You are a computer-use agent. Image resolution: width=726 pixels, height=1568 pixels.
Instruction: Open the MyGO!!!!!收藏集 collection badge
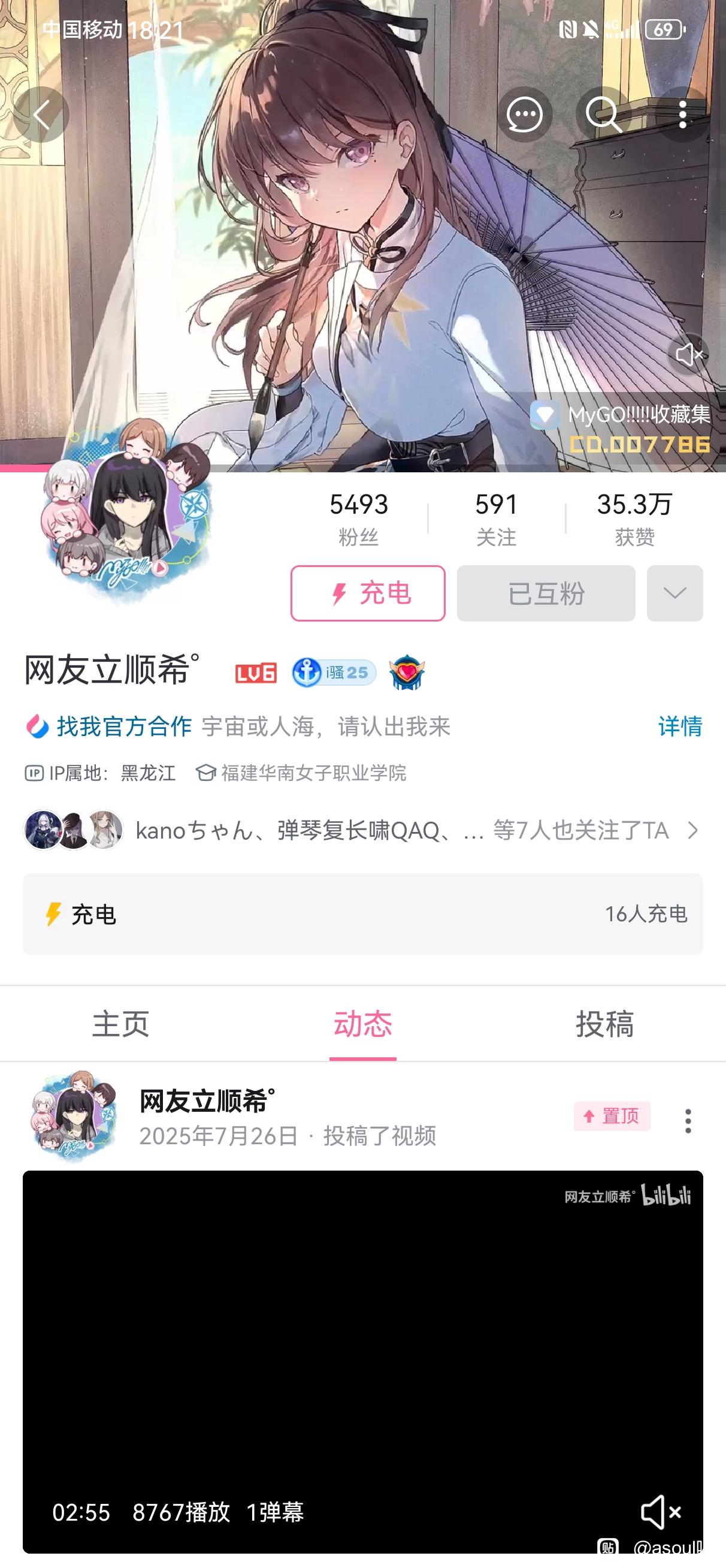[621, 427]
